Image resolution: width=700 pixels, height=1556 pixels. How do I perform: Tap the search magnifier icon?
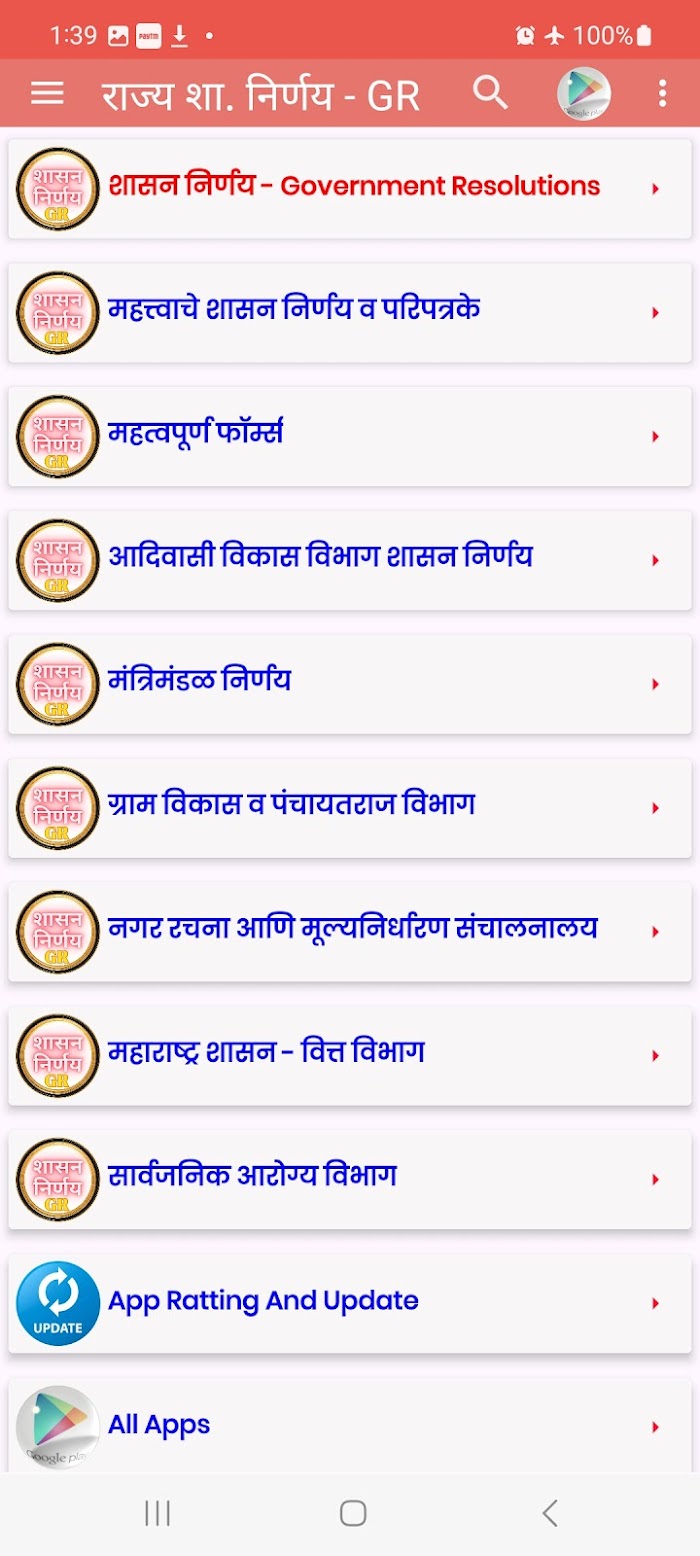[x=490, y=93]
